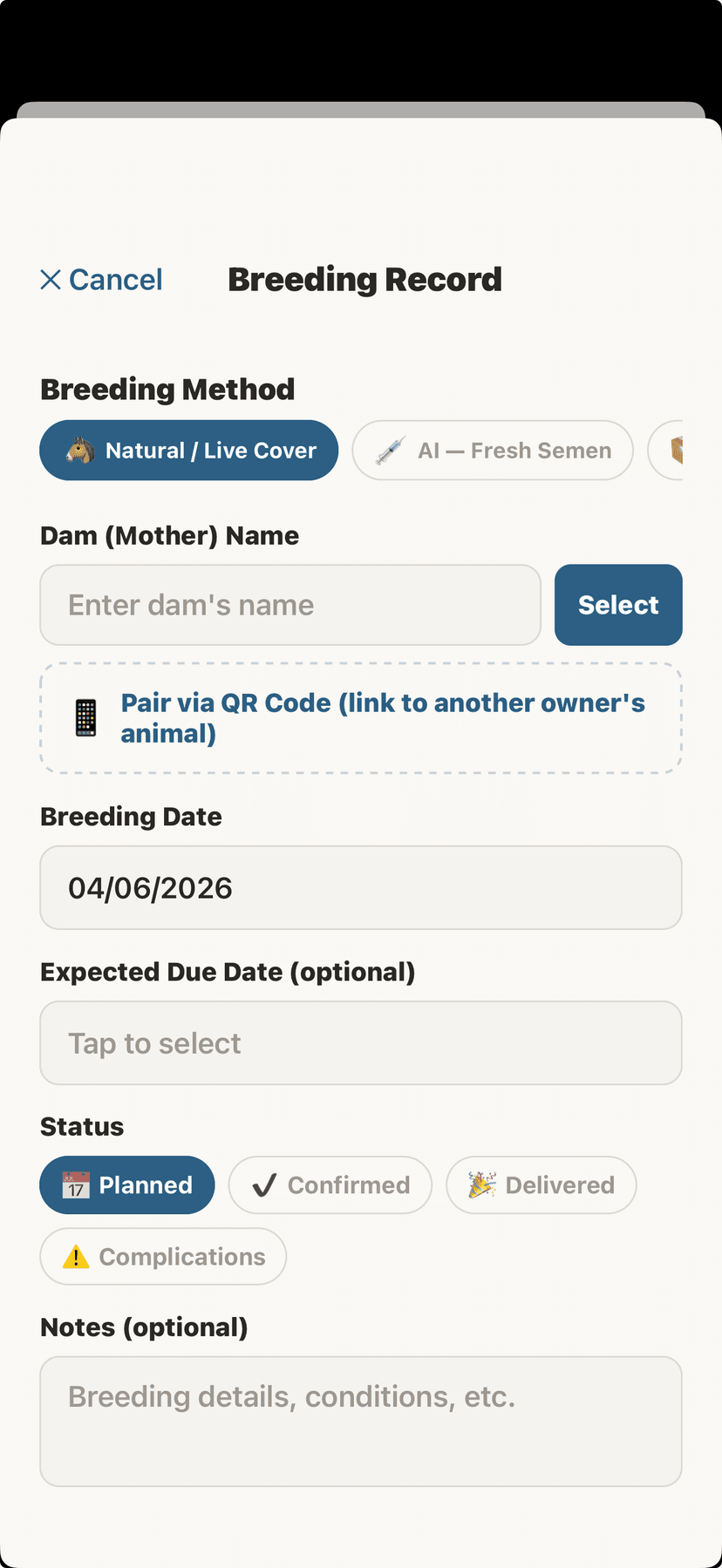Open the Expected Due Date selector

click(x=360, y=1042)
